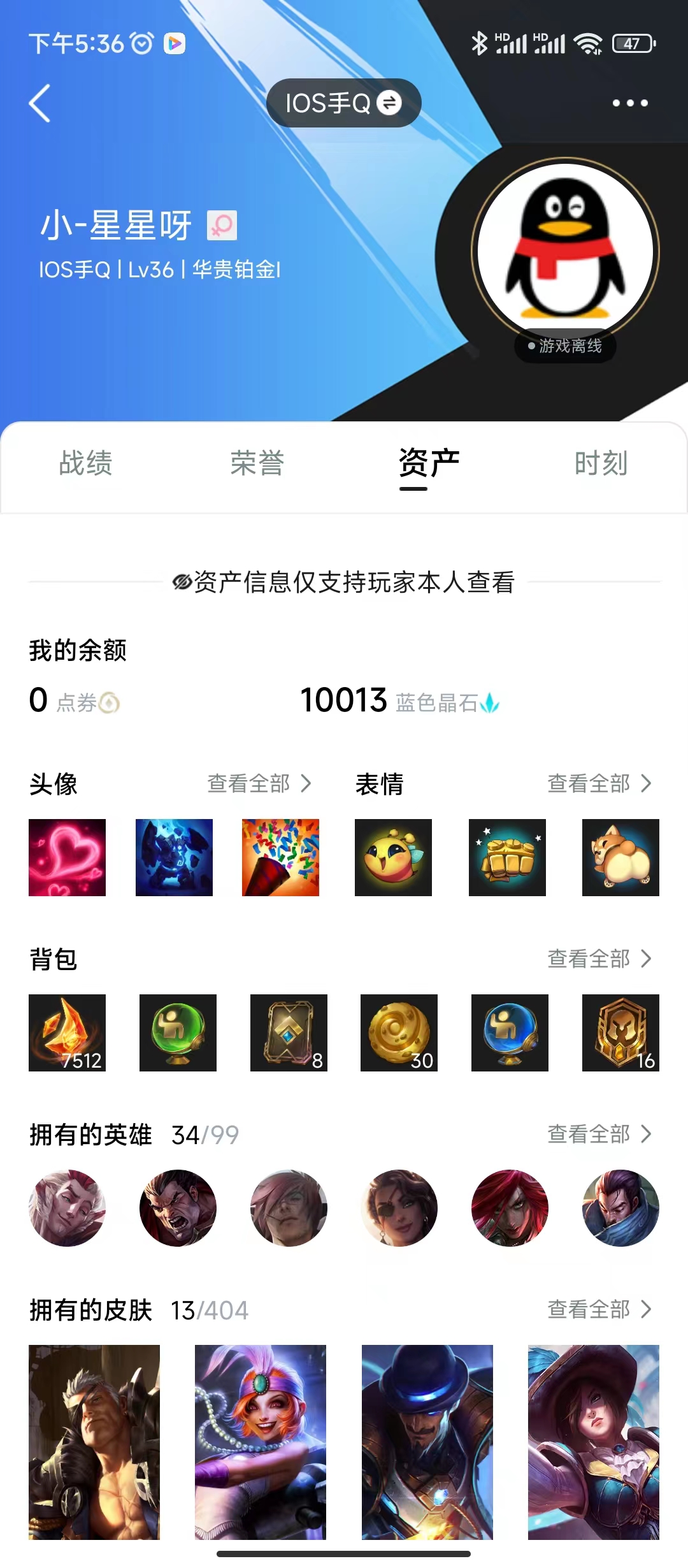This screenshot has width=688, height=1568.
Task: Go back using the top-left arrow
Action: [x=39, y=103]
